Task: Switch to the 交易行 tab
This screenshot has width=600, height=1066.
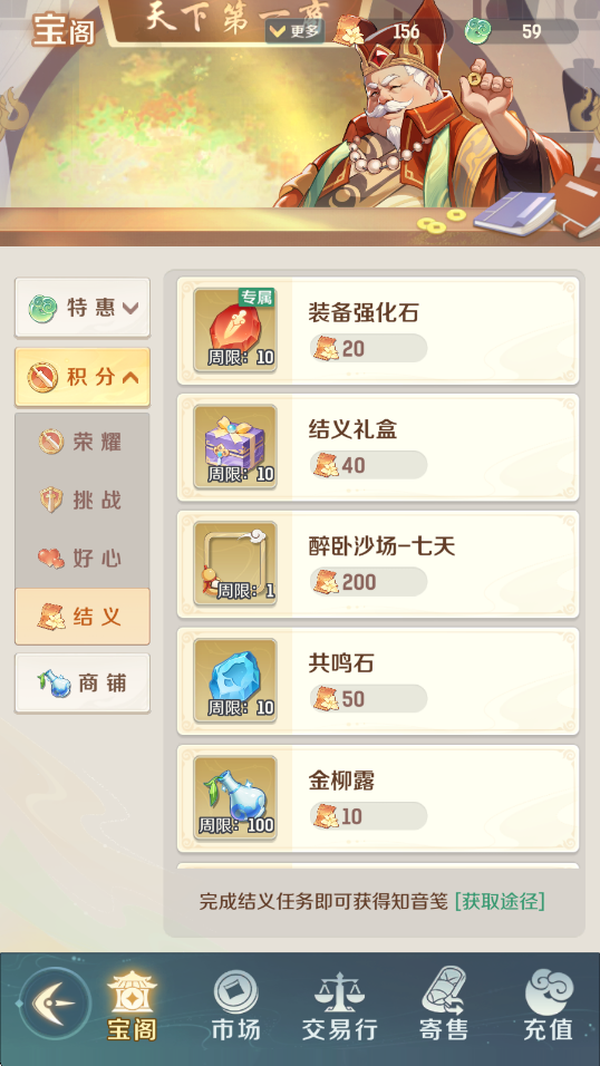Action: click(340, 1006)
